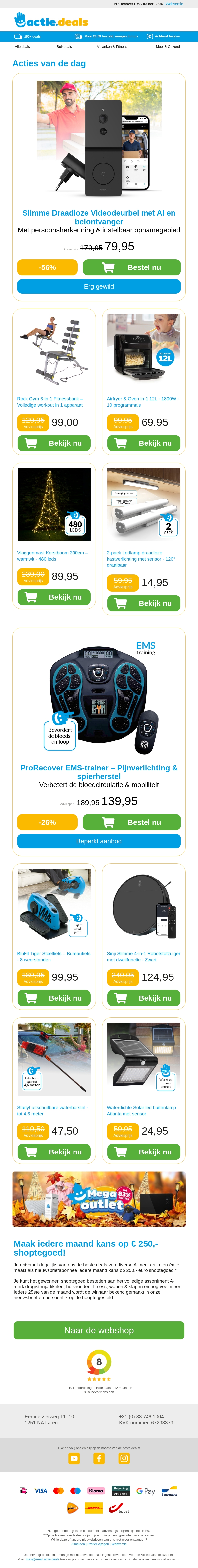Image resolution: width=198 pixels, height=1568 pixels.
Task: Tap the Afmelden unsubscribe link
Action: tap(78, 1544)
